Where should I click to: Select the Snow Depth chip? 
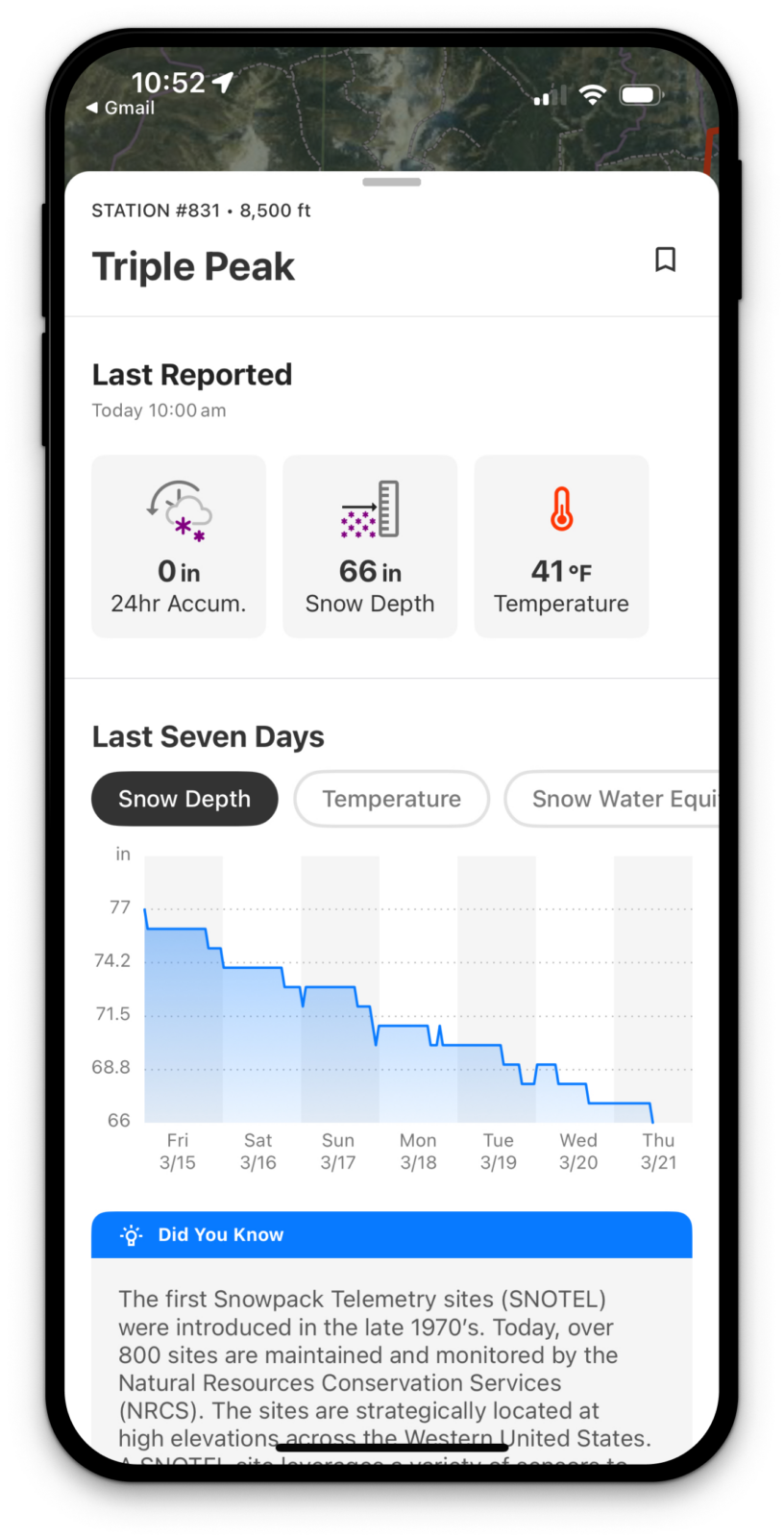pyautogui.click(x=184, y=799)
